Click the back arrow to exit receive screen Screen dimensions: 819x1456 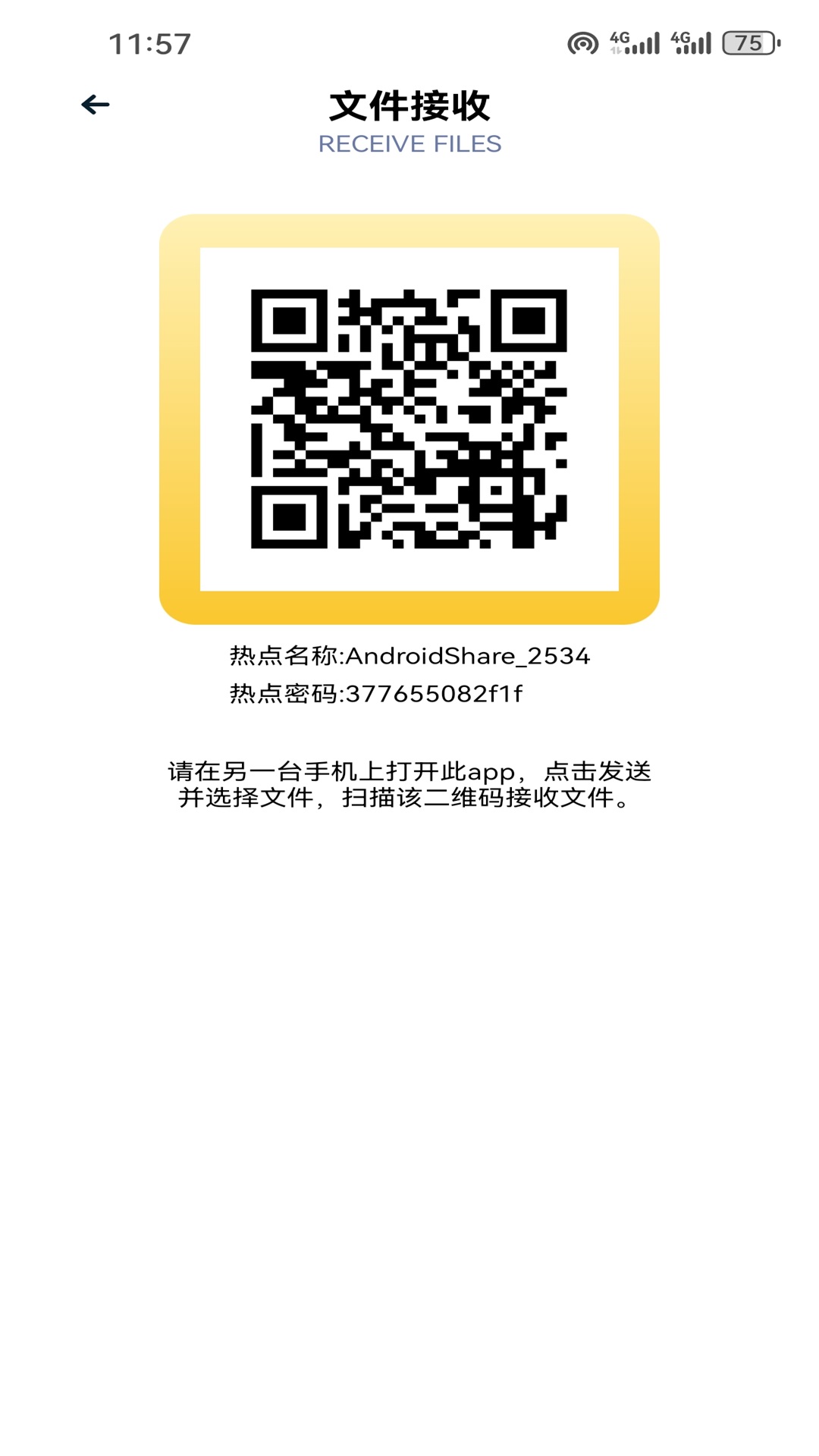(93, 105)
